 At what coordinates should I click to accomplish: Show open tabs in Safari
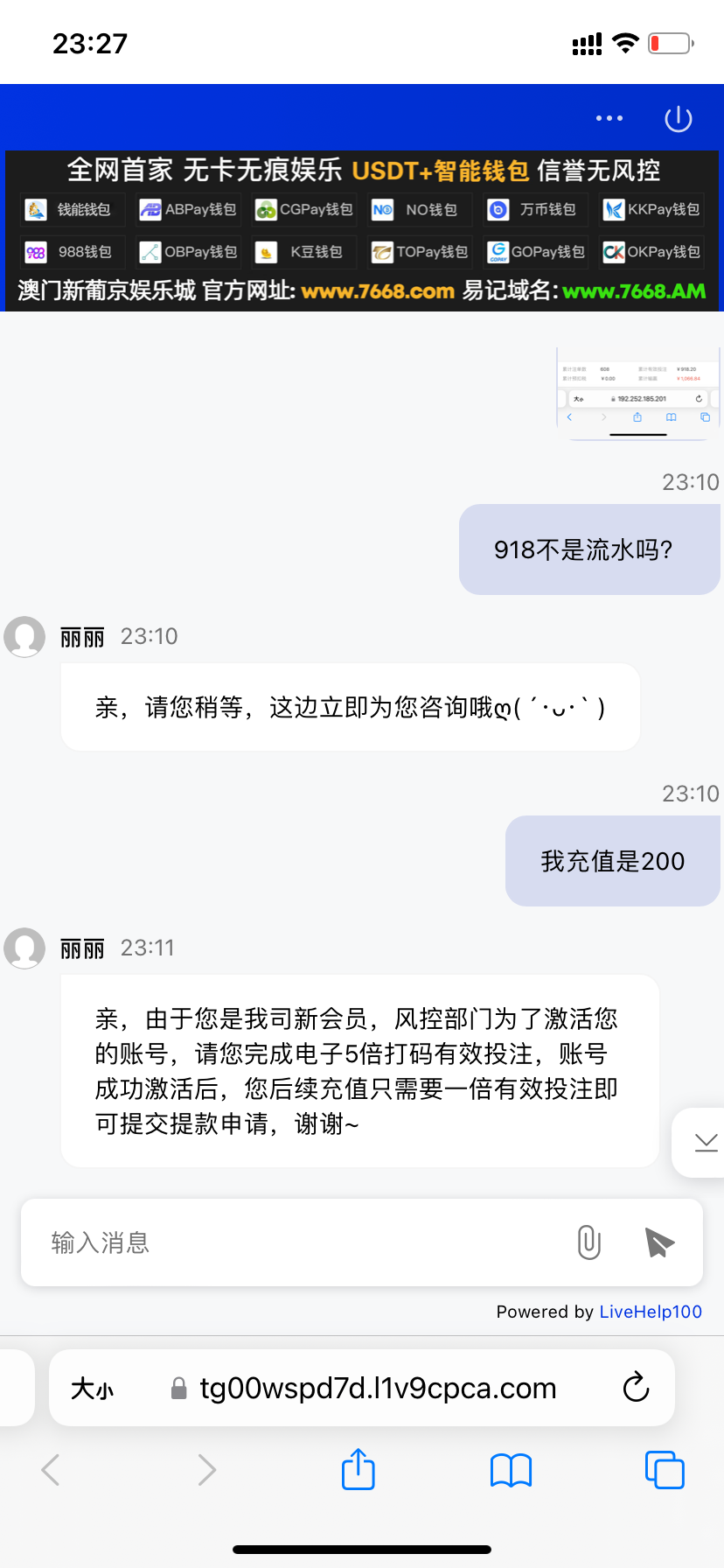tap(665, 1470)
